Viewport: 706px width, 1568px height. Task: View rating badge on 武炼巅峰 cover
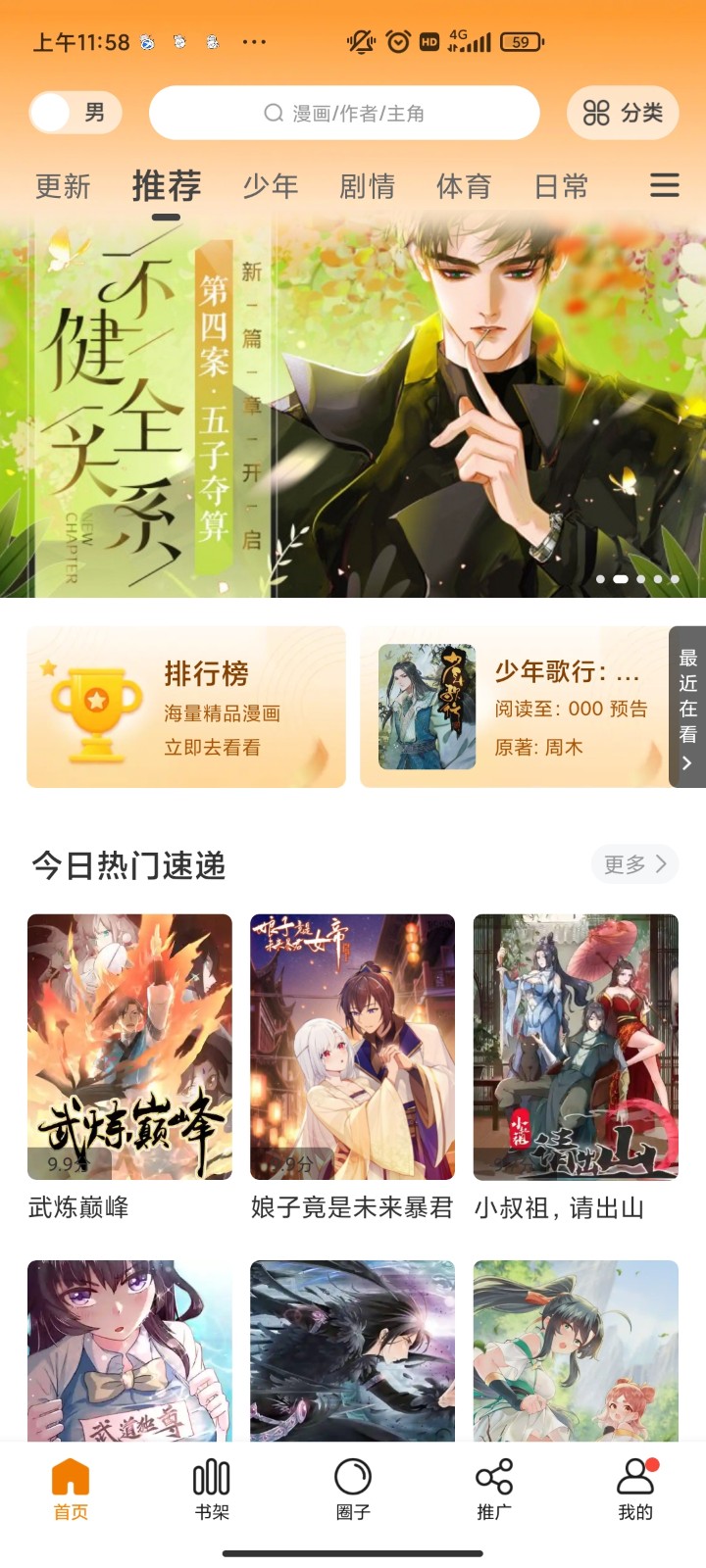pyautogui.click(x=64, y=1161)
